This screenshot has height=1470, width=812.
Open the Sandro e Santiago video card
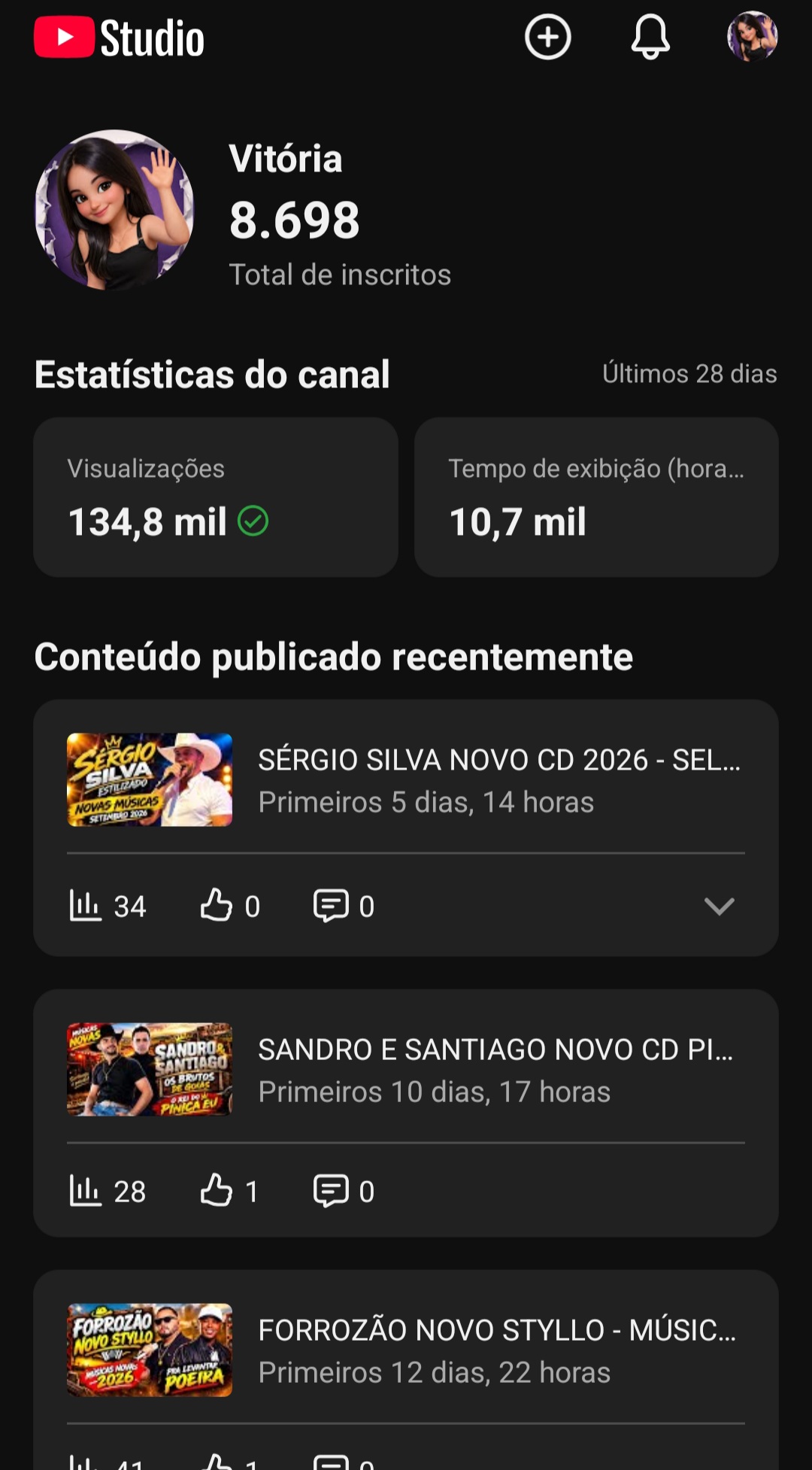tap(406, 1113)
